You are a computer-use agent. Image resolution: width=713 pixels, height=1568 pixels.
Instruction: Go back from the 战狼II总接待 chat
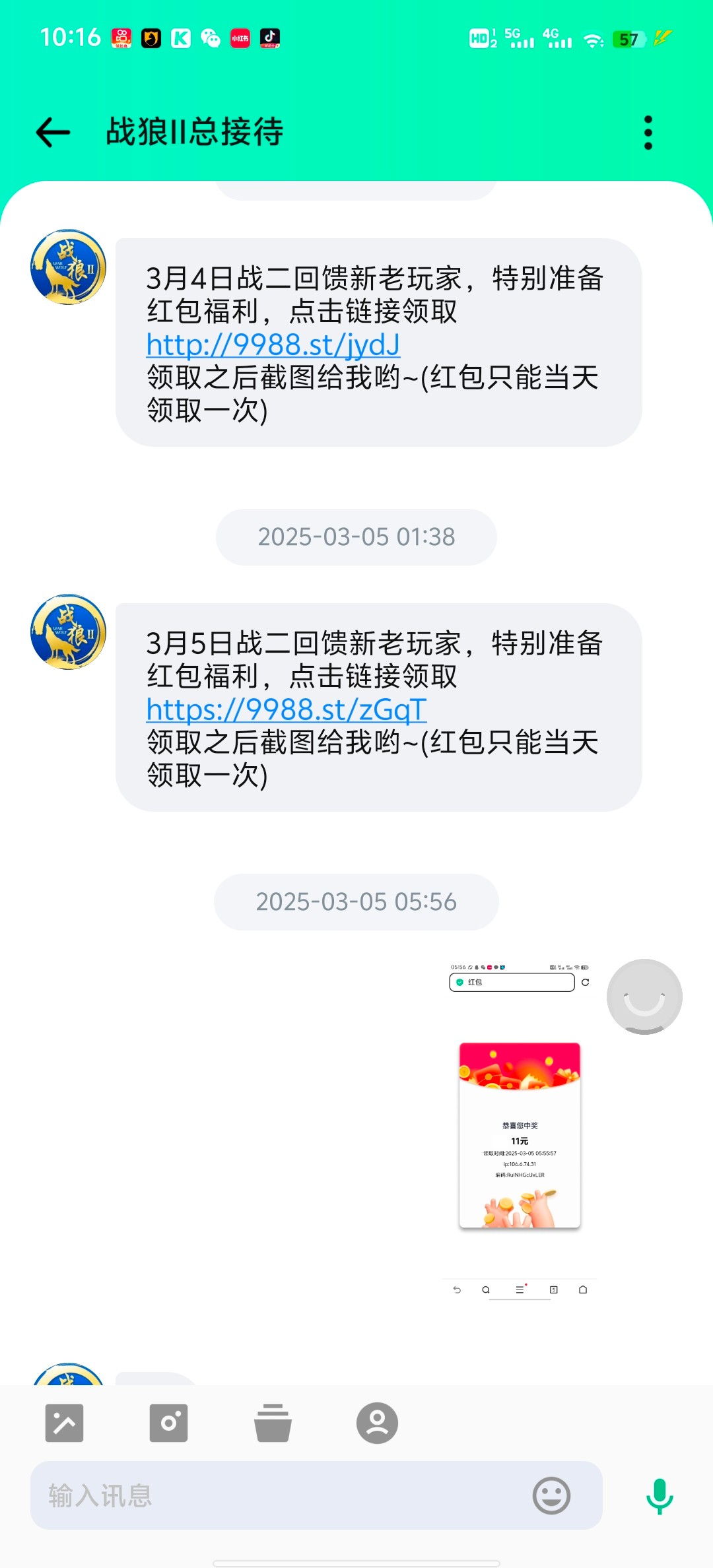53,132
